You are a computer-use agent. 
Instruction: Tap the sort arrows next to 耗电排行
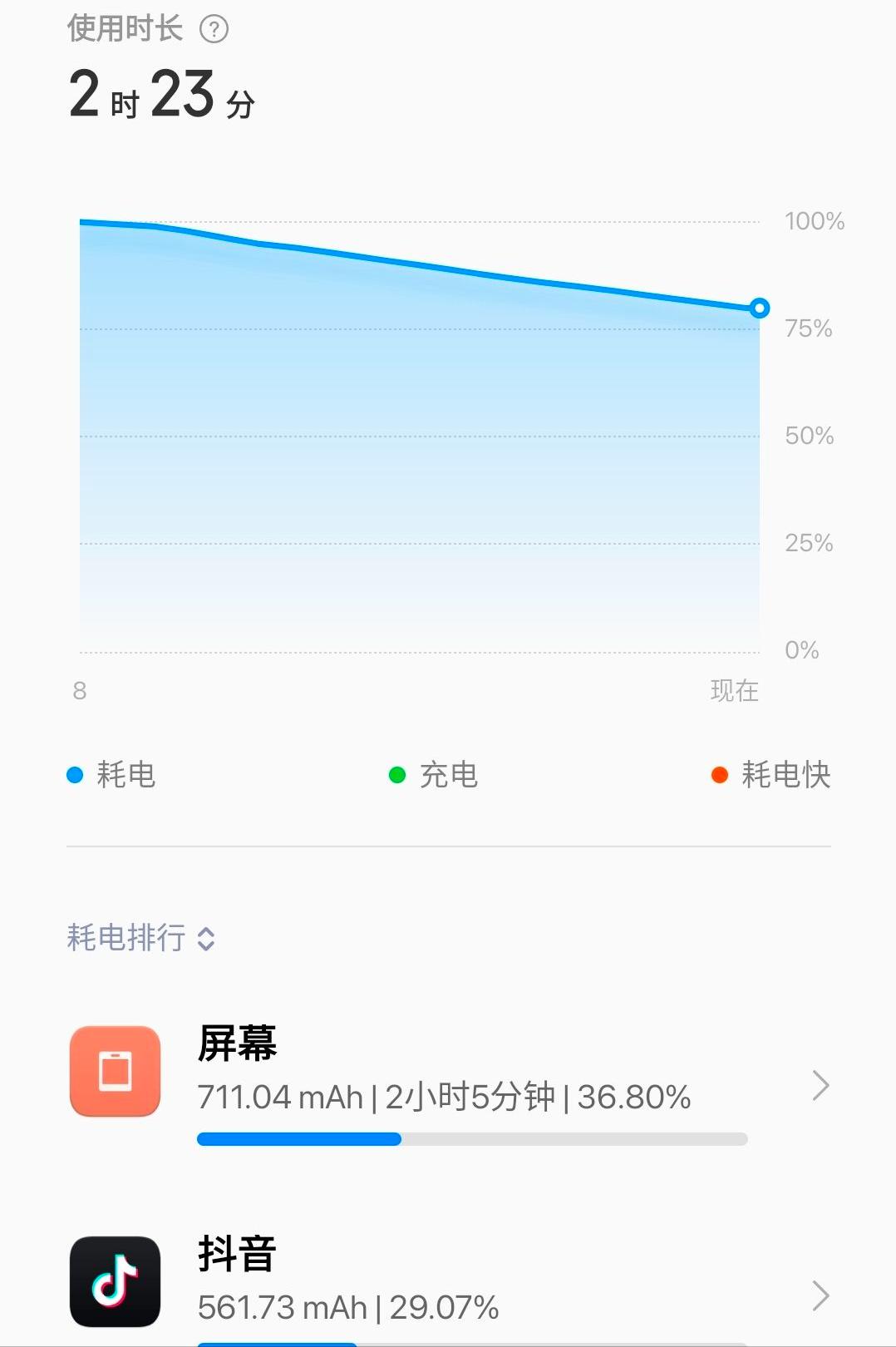coord(205,940)
